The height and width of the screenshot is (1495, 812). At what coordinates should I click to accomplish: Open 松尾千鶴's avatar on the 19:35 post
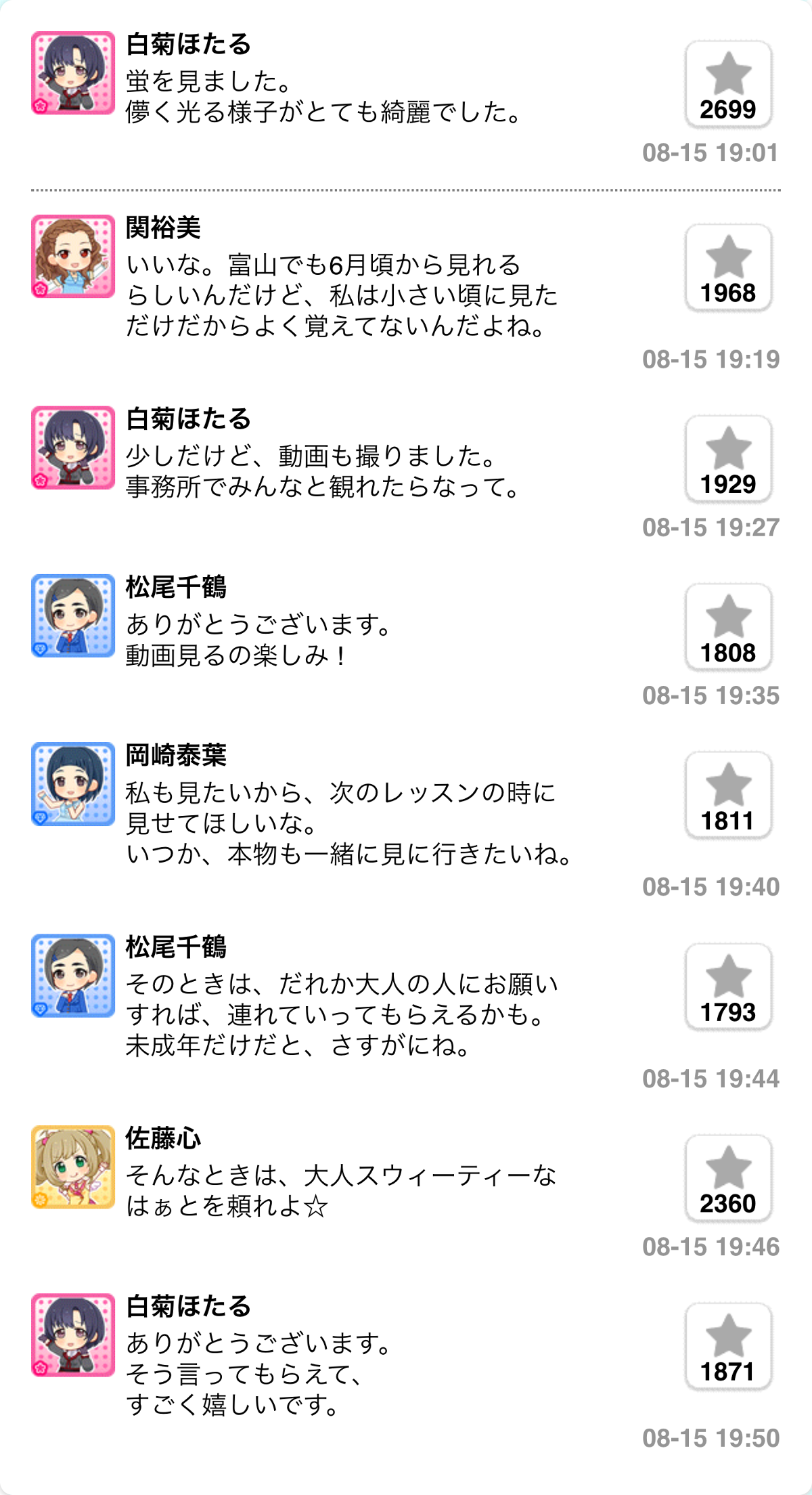(73, 616)
